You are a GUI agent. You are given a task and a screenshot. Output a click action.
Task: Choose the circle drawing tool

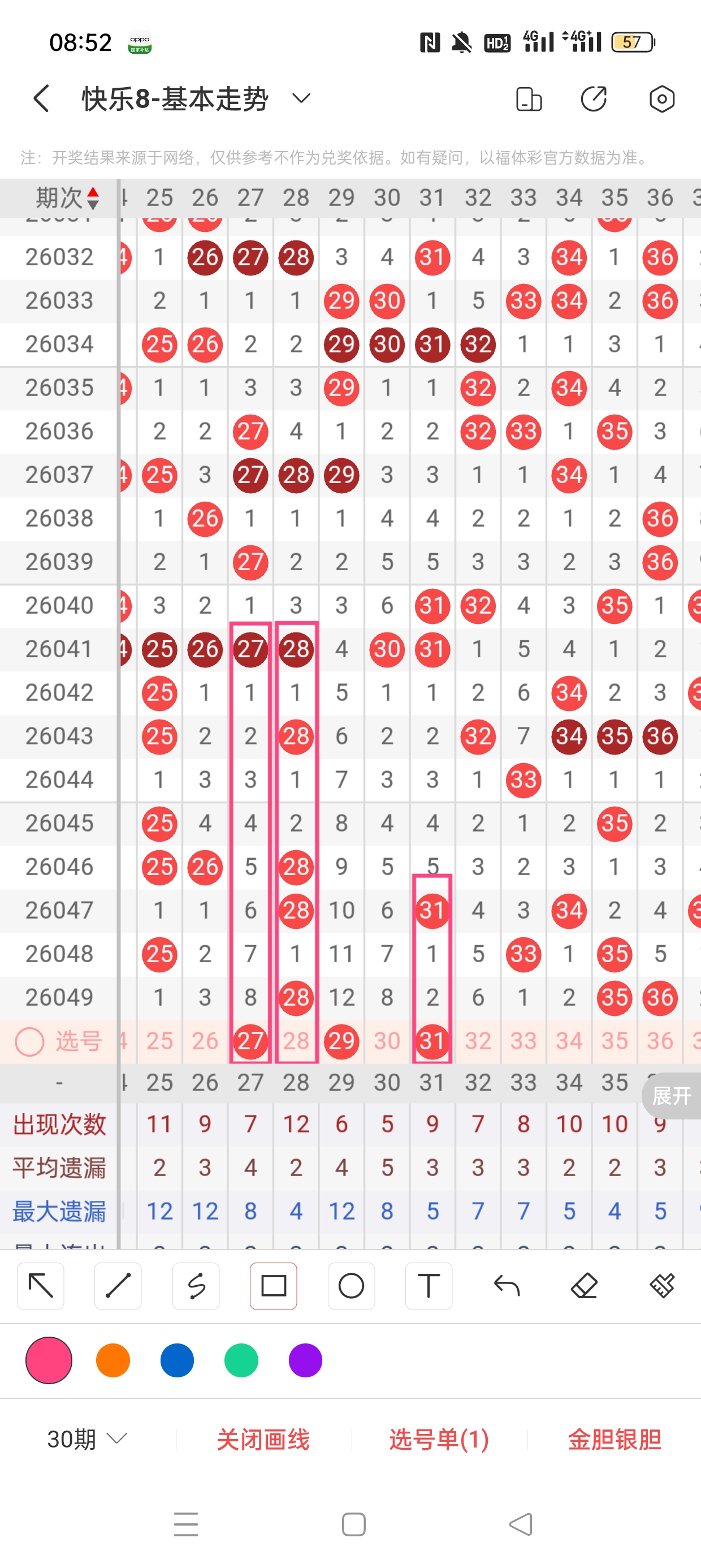point(351,1286)
